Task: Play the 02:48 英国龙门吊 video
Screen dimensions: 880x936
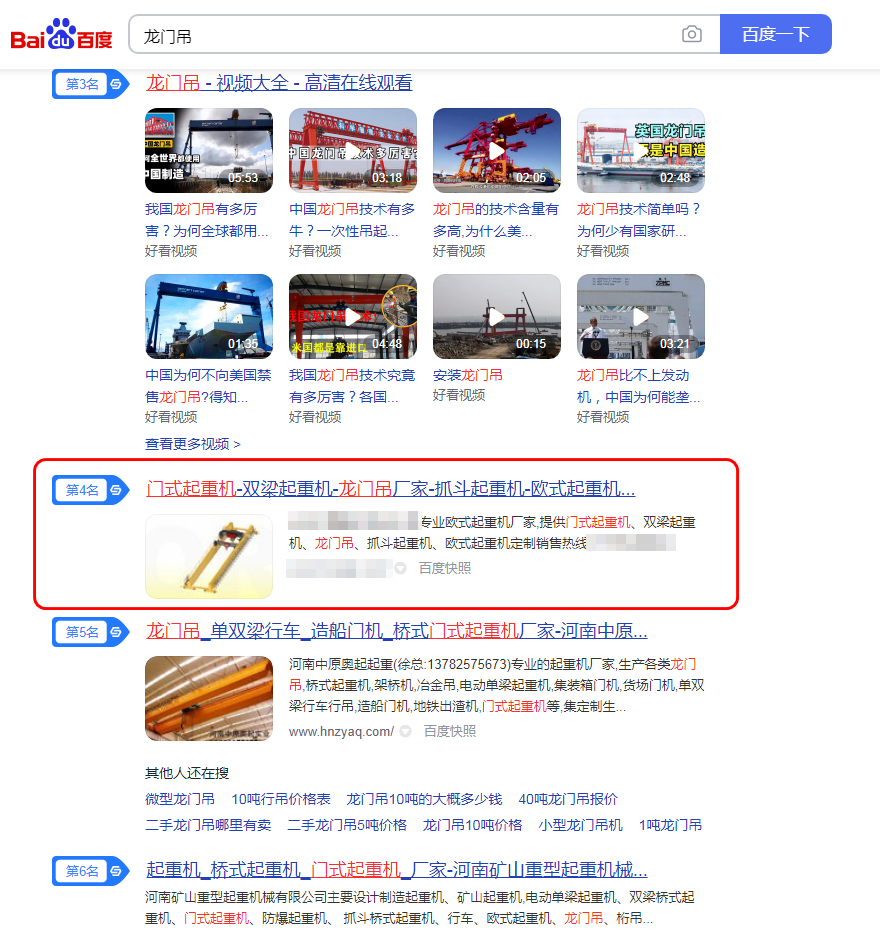Action: 640,150
